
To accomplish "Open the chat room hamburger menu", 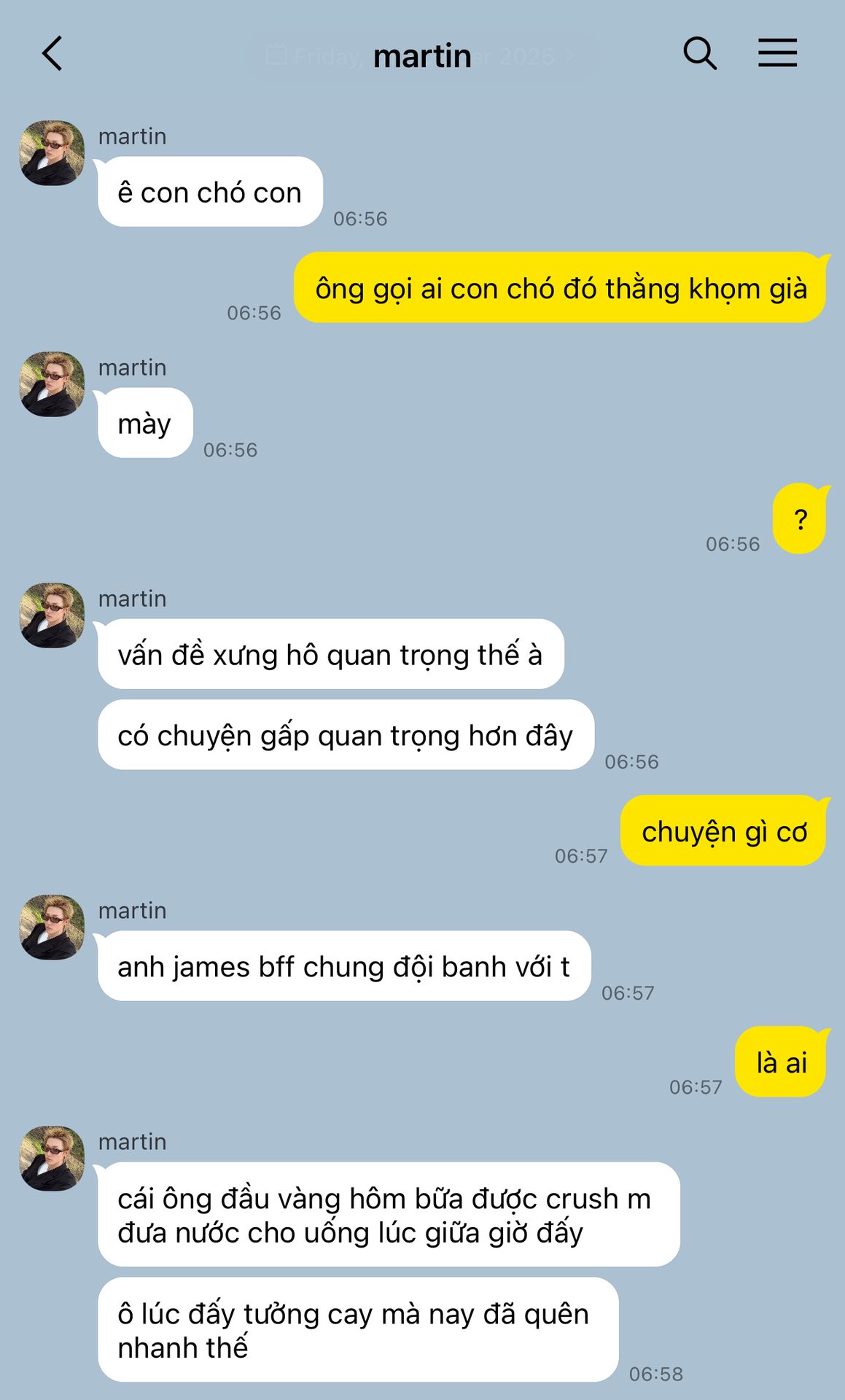I will point(777,54).
